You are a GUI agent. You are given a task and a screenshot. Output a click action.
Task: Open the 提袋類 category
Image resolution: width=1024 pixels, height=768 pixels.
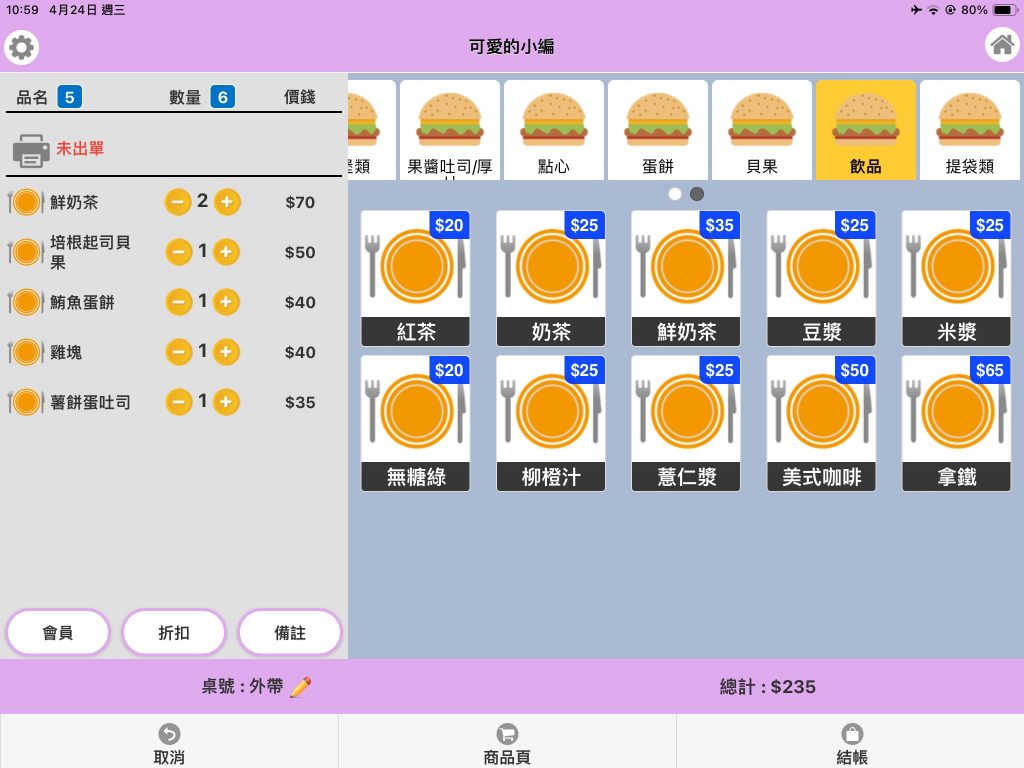pyautogui.click(x=970, y=130)
